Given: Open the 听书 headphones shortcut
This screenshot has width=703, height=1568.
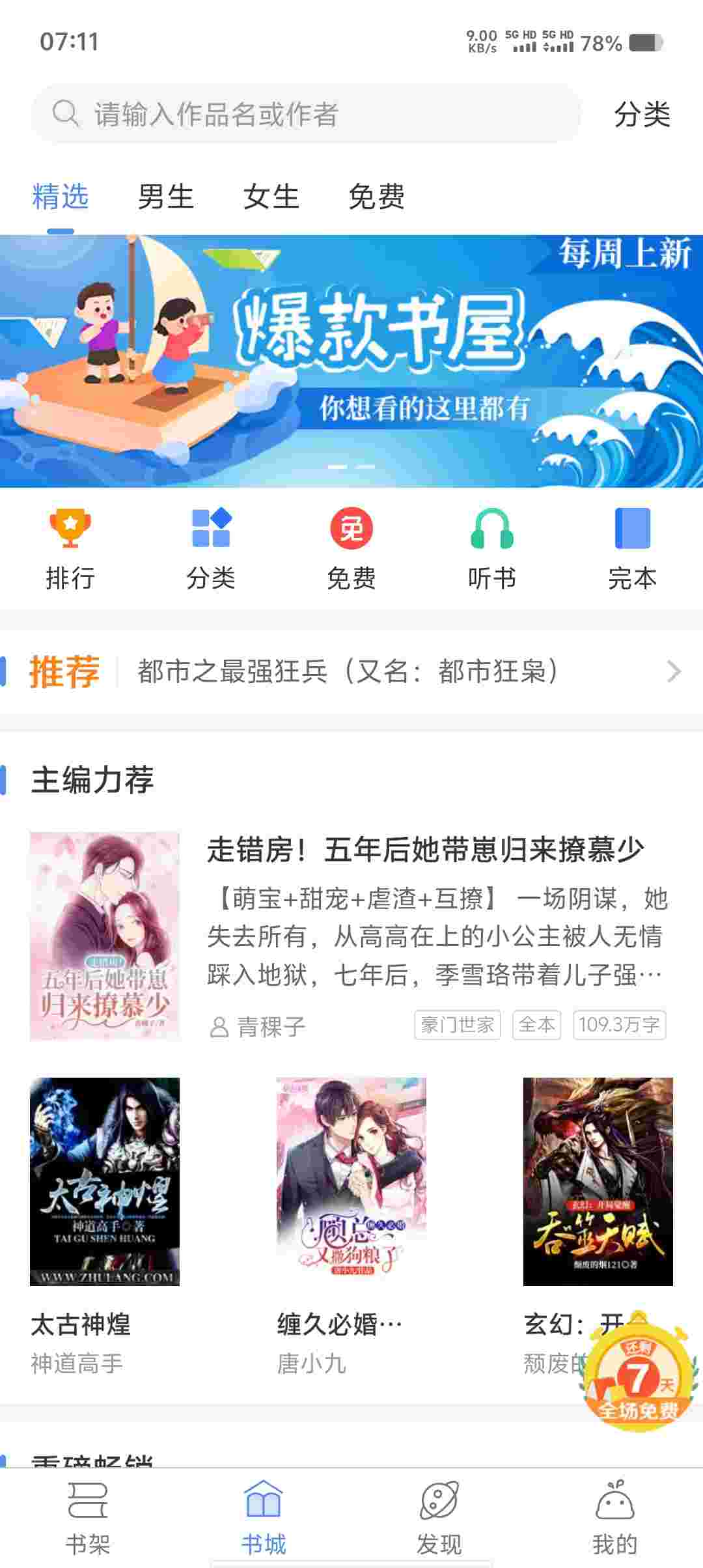Looking at the screenshot, I should click(492, 548).
